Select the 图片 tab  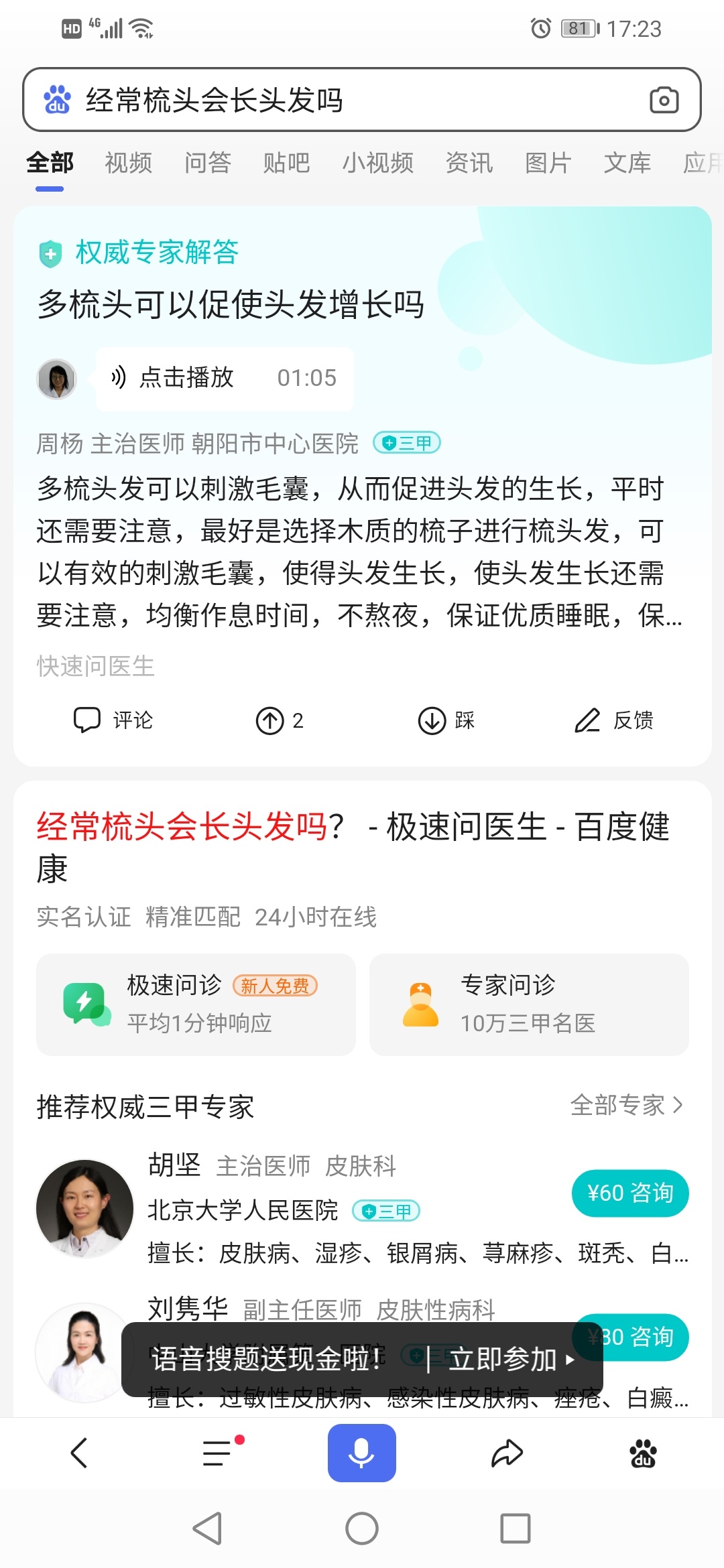pos(548,163)
